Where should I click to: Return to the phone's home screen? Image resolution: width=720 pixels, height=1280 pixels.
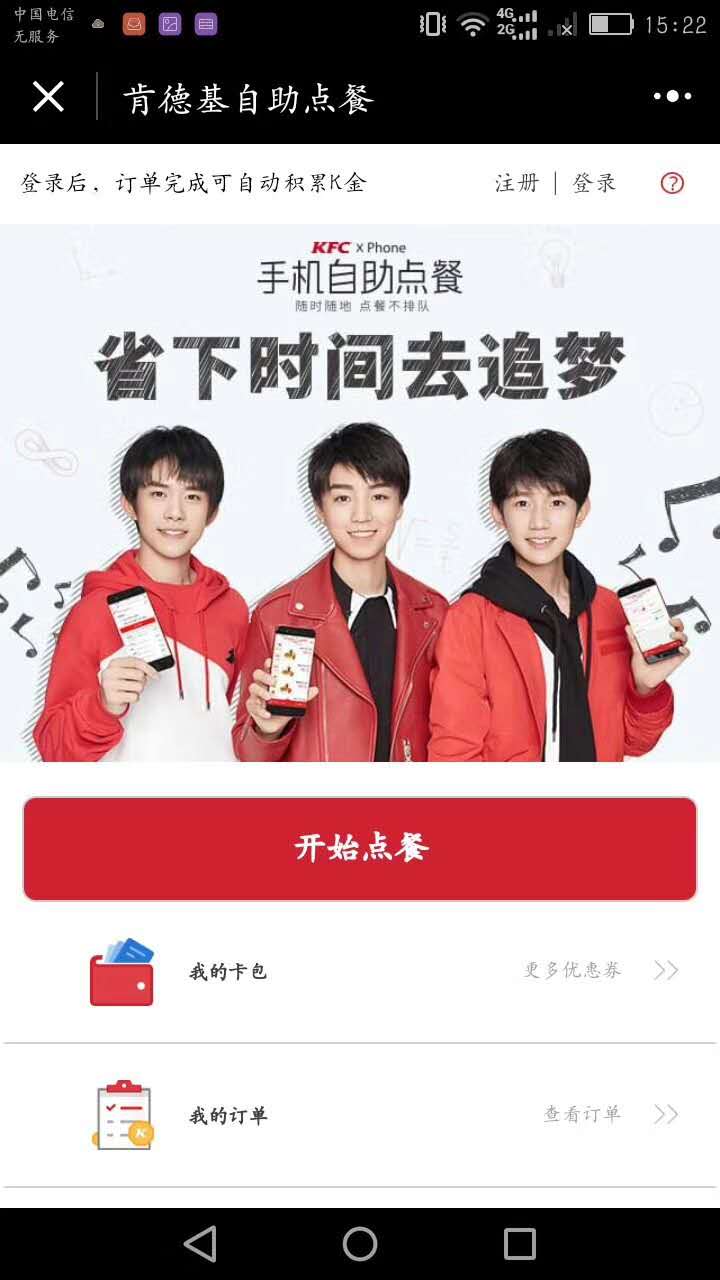click(x=360, y=1244)
